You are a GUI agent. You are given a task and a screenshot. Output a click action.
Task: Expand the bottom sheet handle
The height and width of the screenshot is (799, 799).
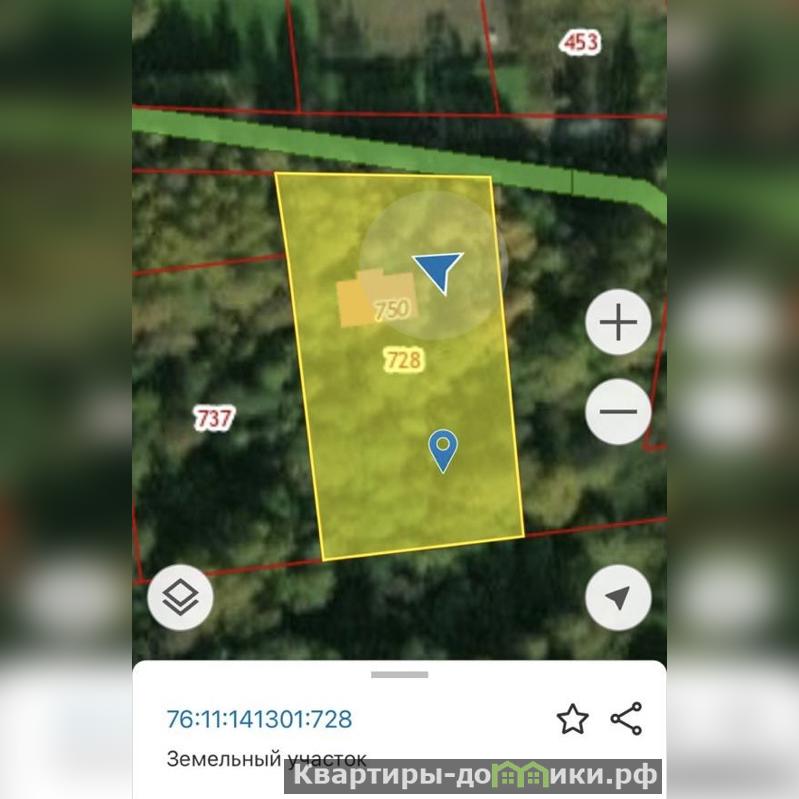(399, 675)
